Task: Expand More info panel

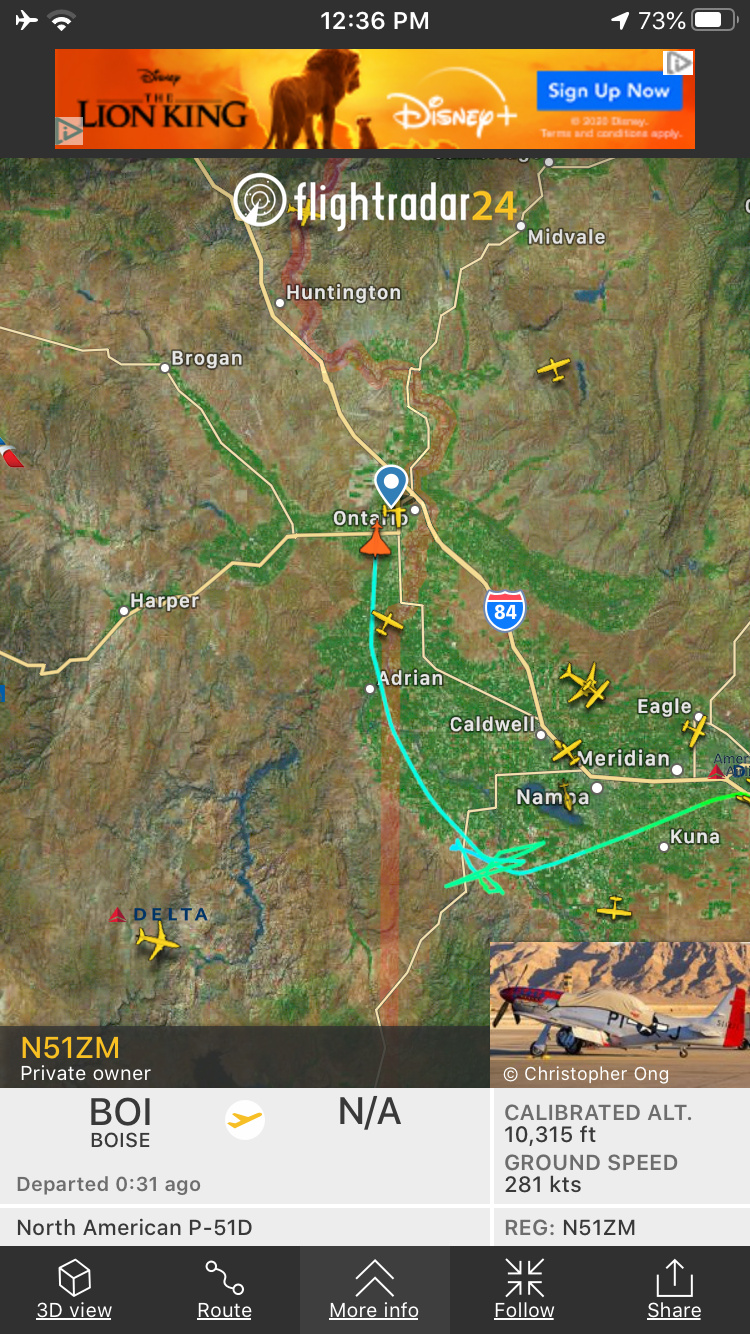Action: 374,1290
